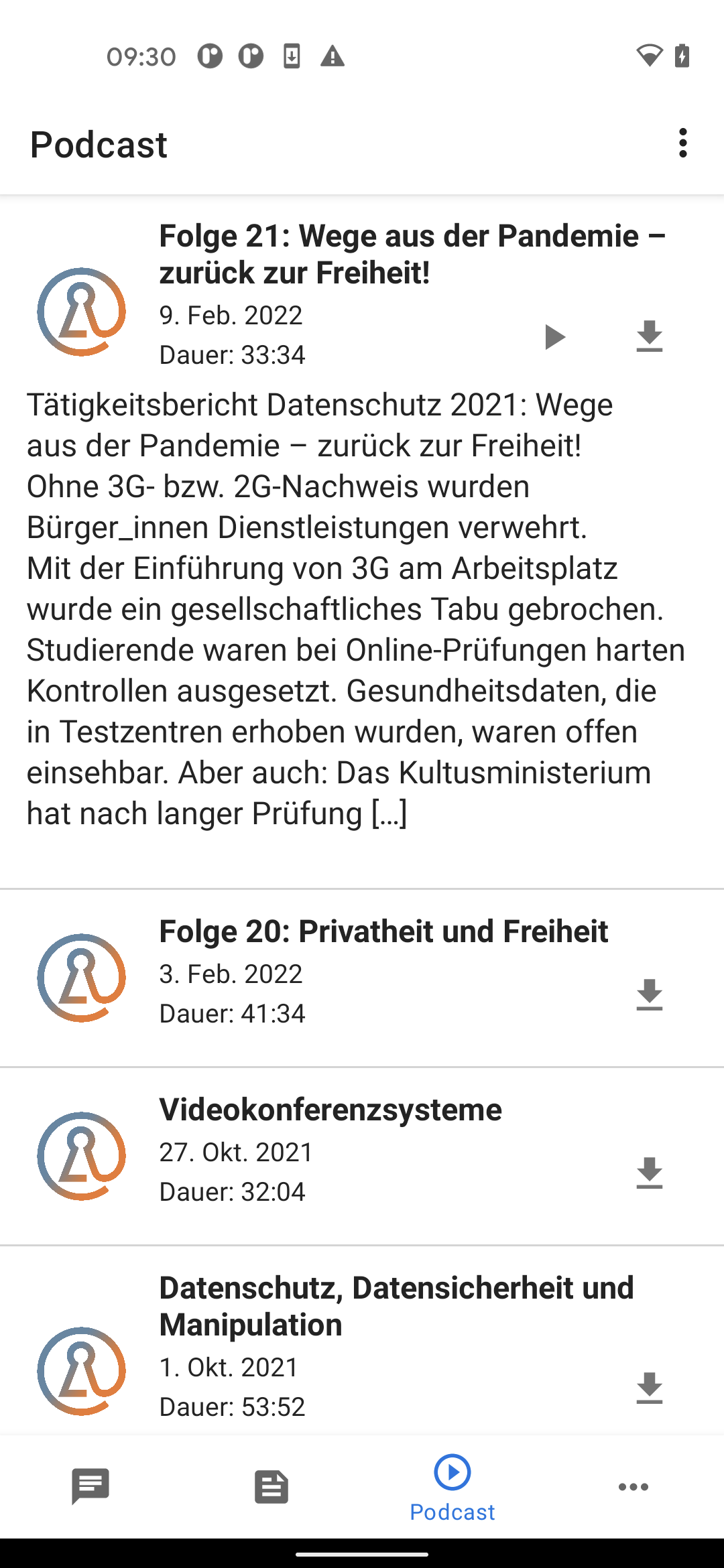Switch to the messages tab
724x1568 pixels.
pos(90,1486)
